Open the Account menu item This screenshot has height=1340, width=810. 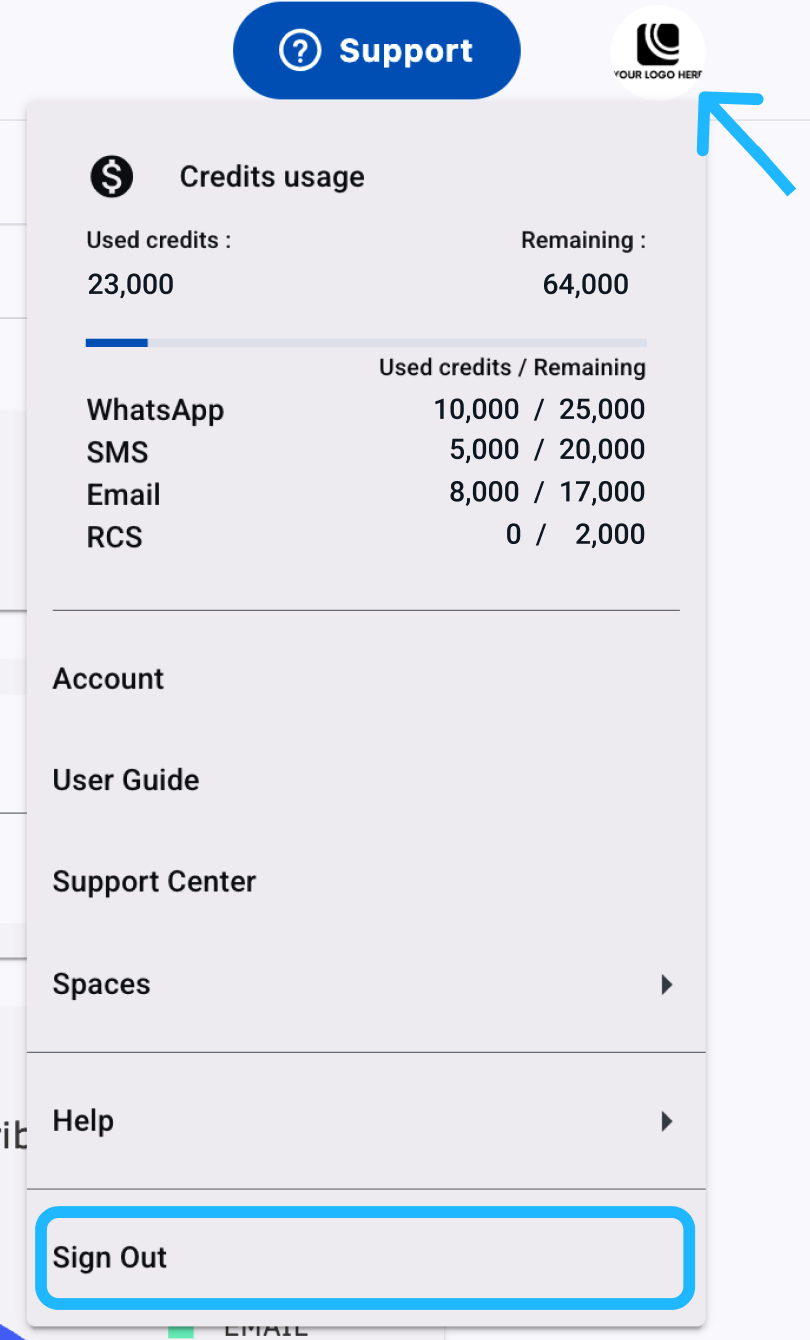click(108, 679)
